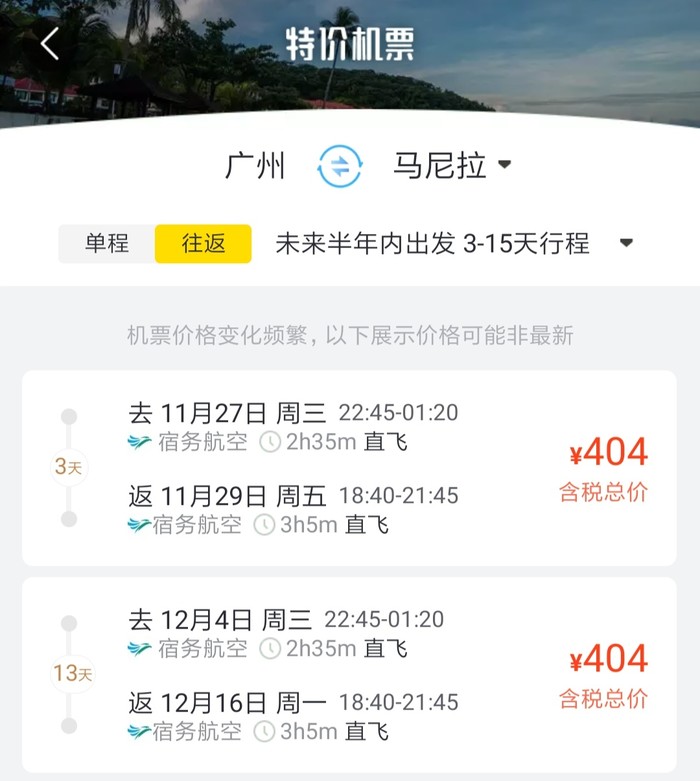
Task: Go back from the 特价机票 page
Action: 50,44
